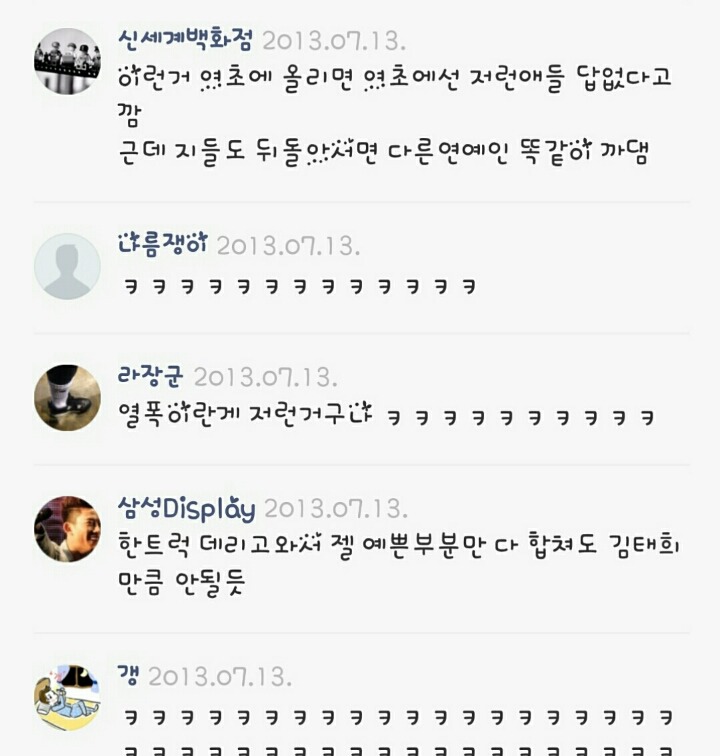The image size is (720, 756).
Task: Tap the username 라장군
Action: 151,377
